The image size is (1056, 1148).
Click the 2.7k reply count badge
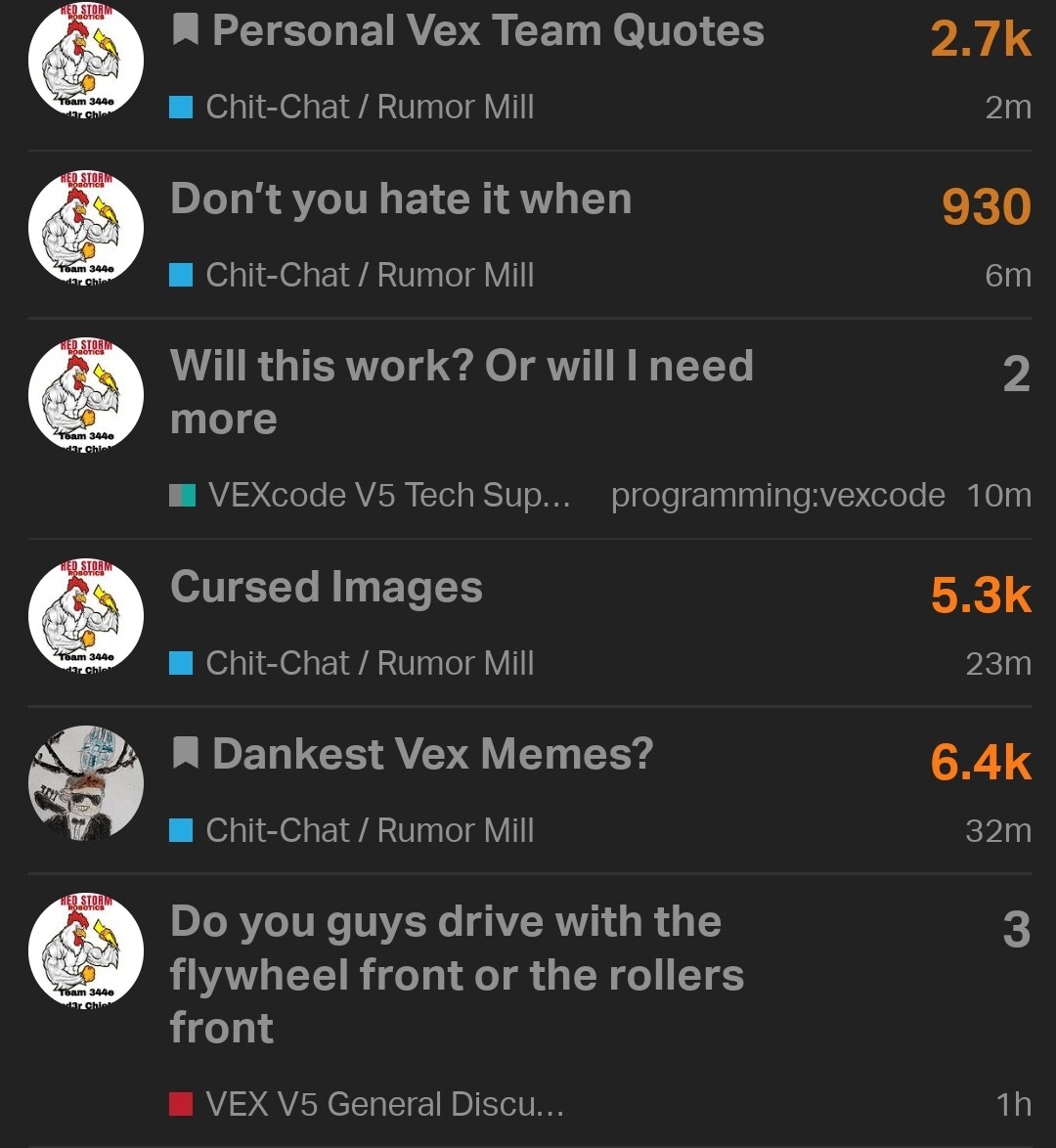pyautogui.click(x=980, y=39)
